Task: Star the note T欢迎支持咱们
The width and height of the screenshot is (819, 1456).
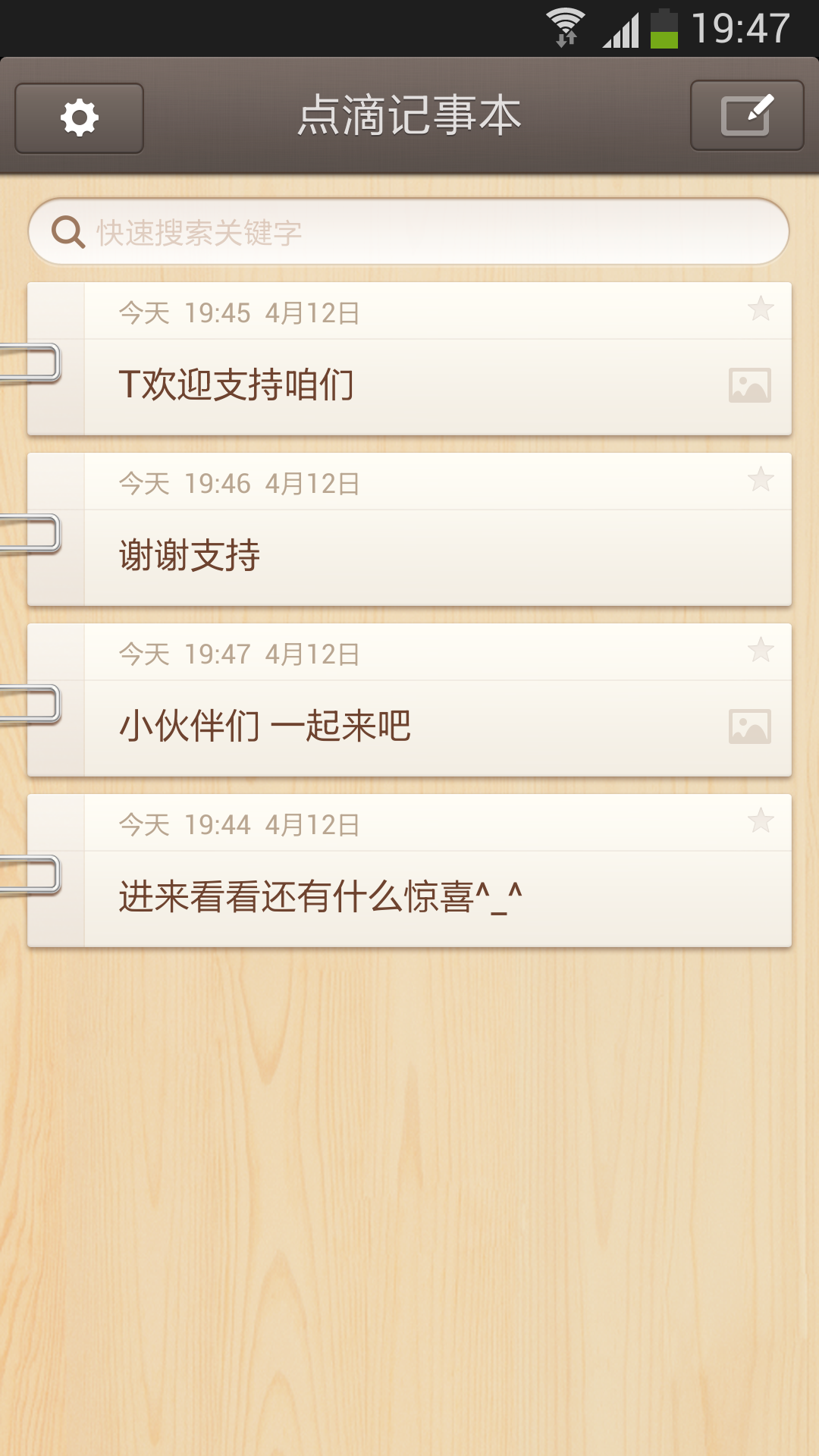Action: click(760, 309)
